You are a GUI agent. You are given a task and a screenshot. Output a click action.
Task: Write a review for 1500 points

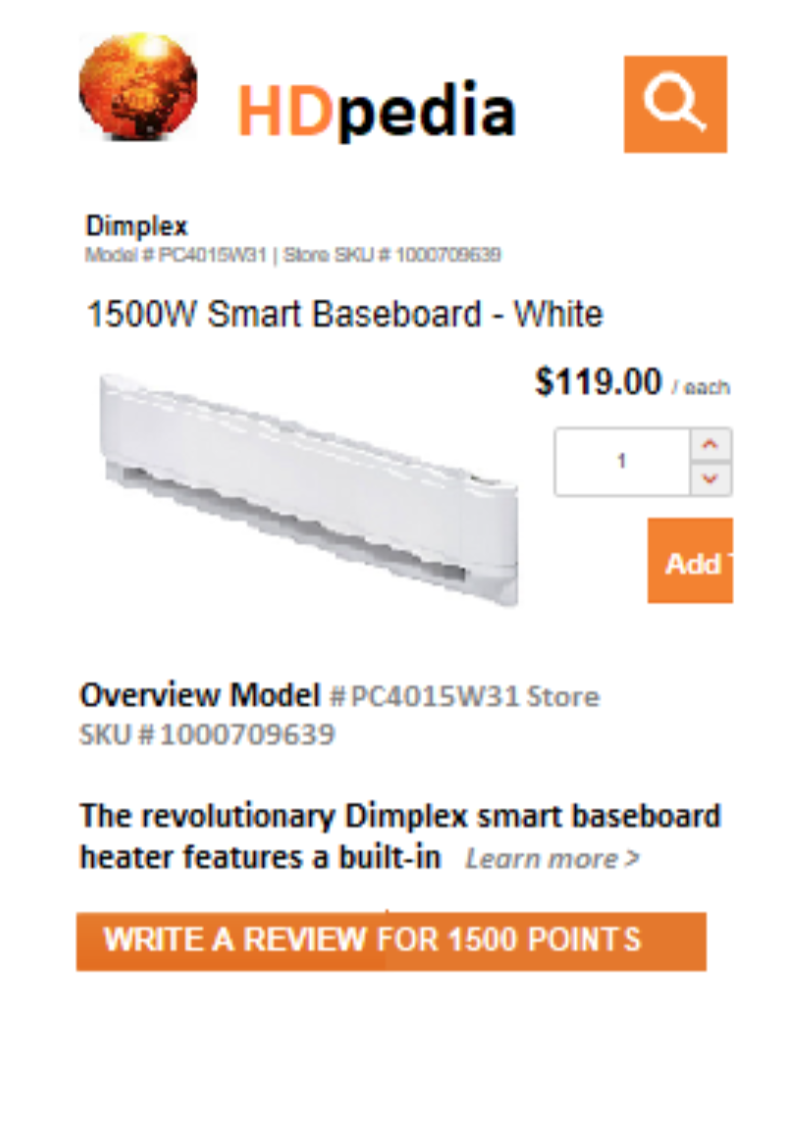coord(391,940)
